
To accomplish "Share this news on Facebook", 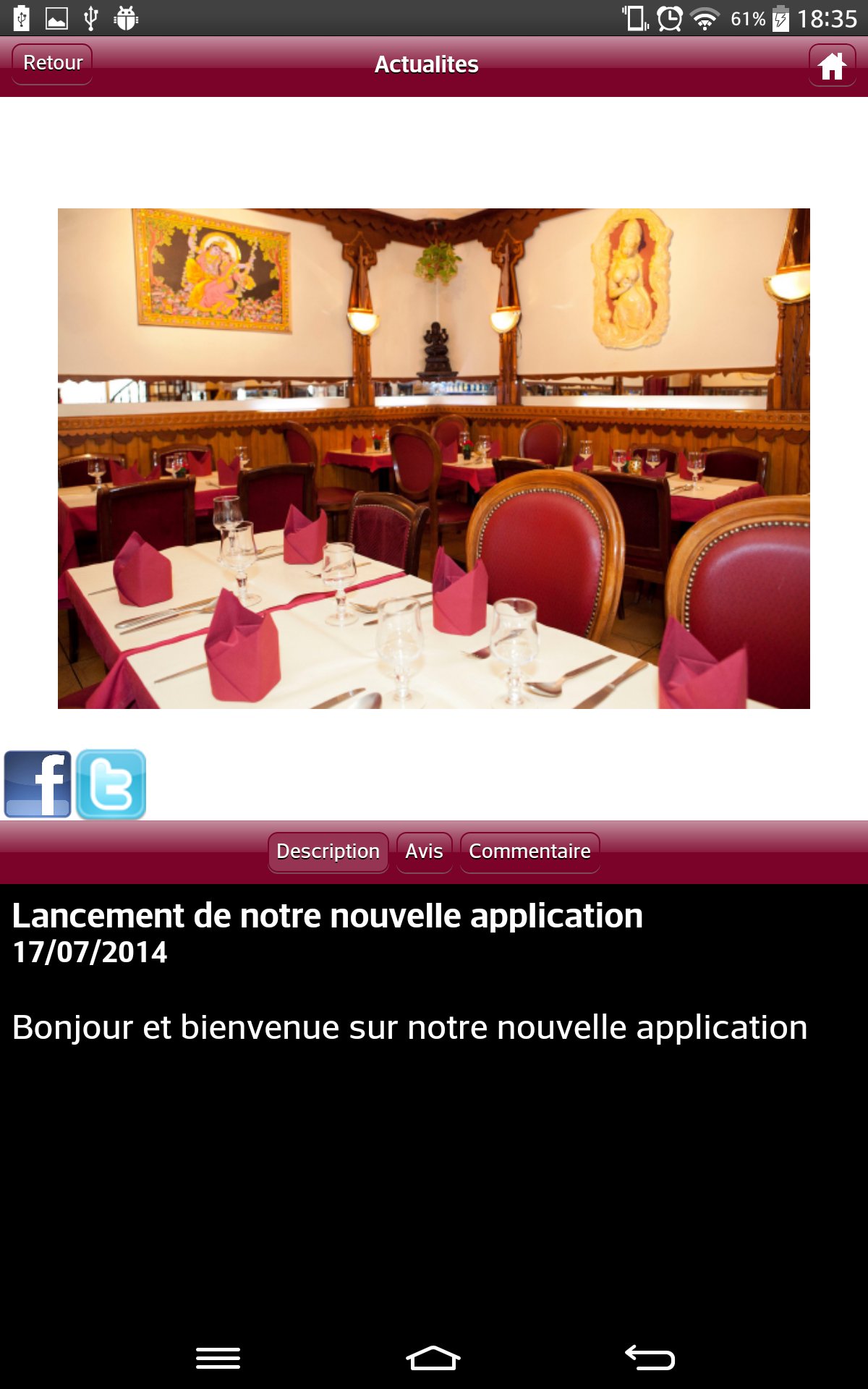I will [38, 784].
